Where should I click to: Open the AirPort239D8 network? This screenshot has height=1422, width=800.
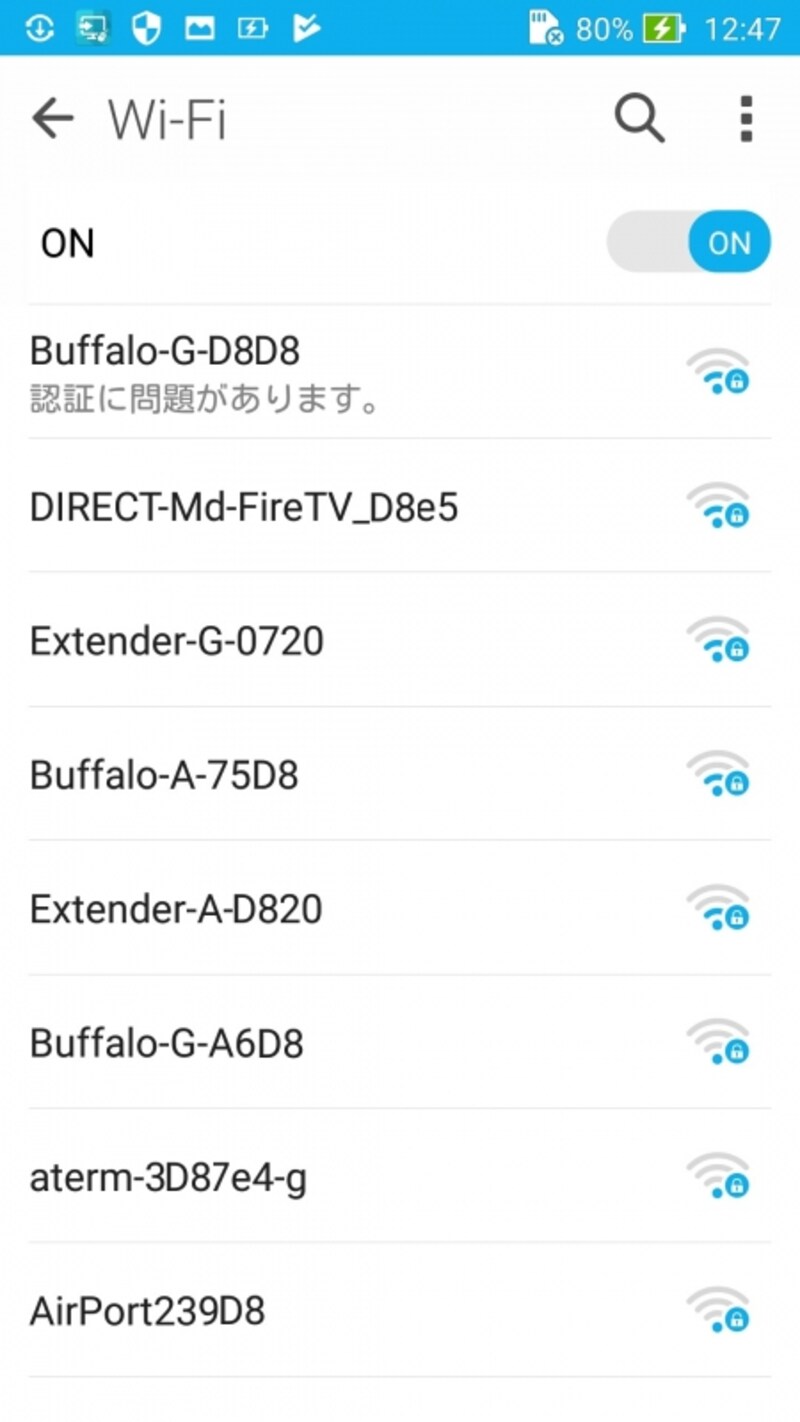tap(400, 1310)
